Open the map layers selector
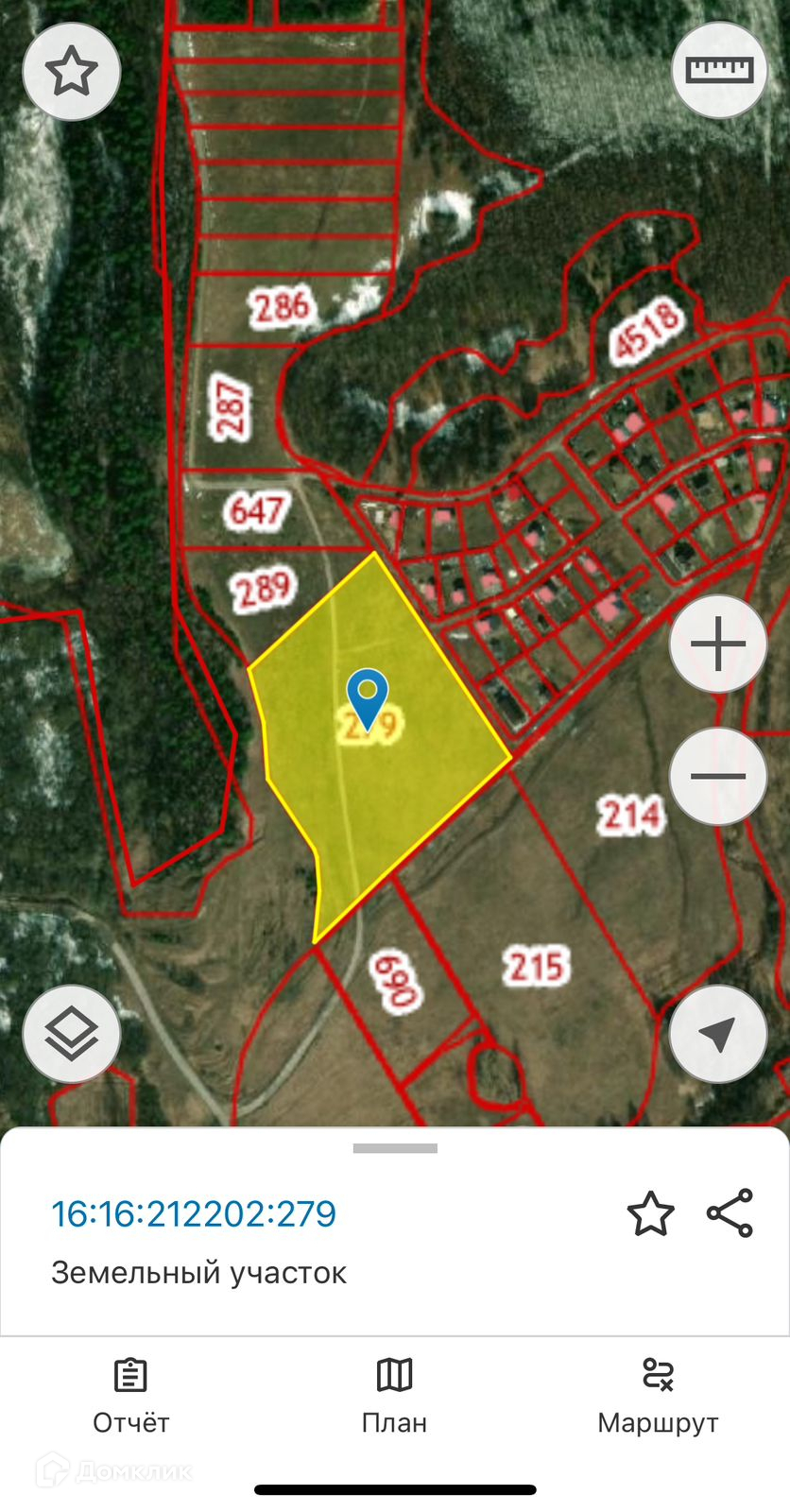Image resolution: width=790 pixels, height=1512 pixels. tap(71, 1034)
